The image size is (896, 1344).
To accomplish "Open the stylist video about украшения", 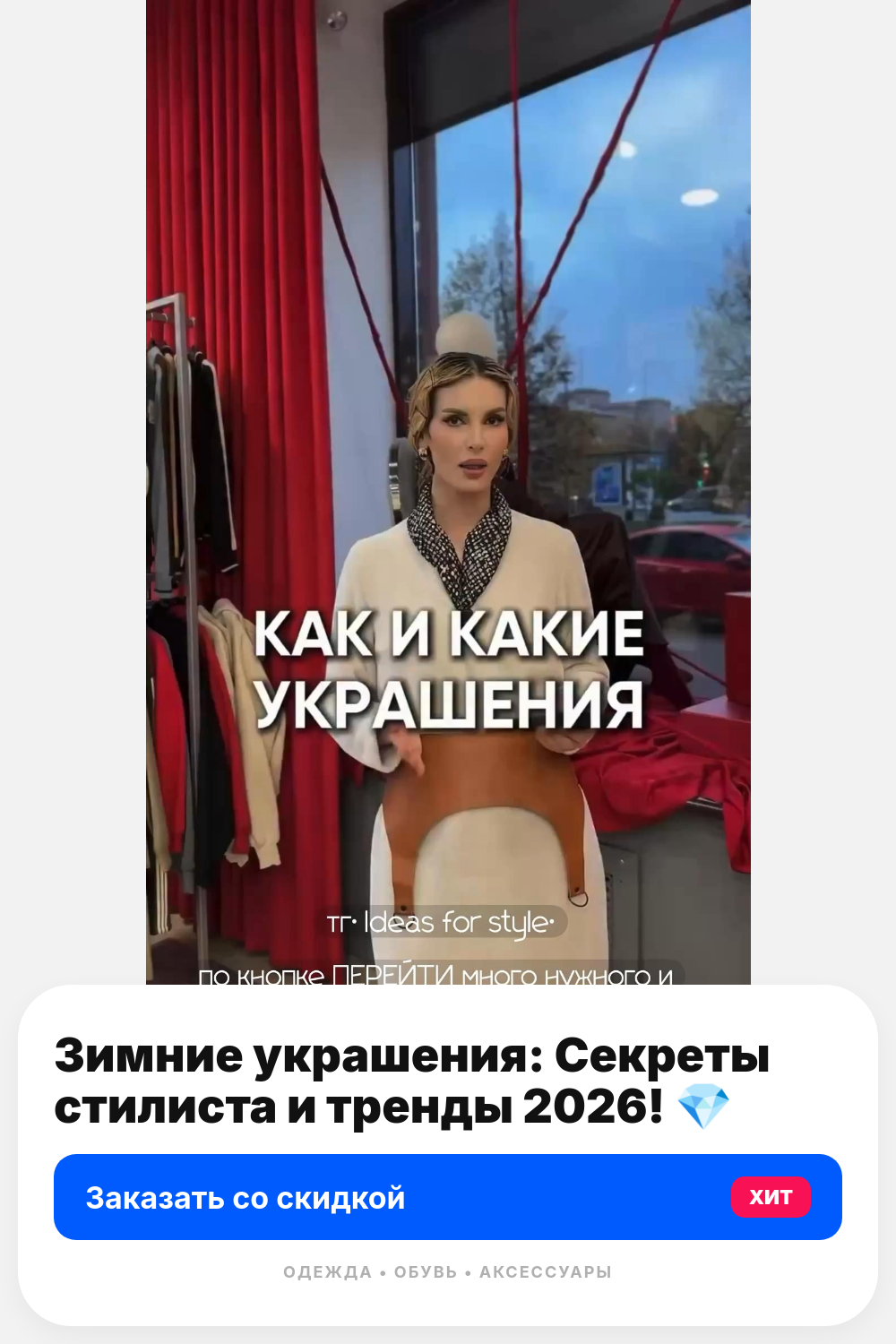I will pyautogui.click(x=448, y=493).
